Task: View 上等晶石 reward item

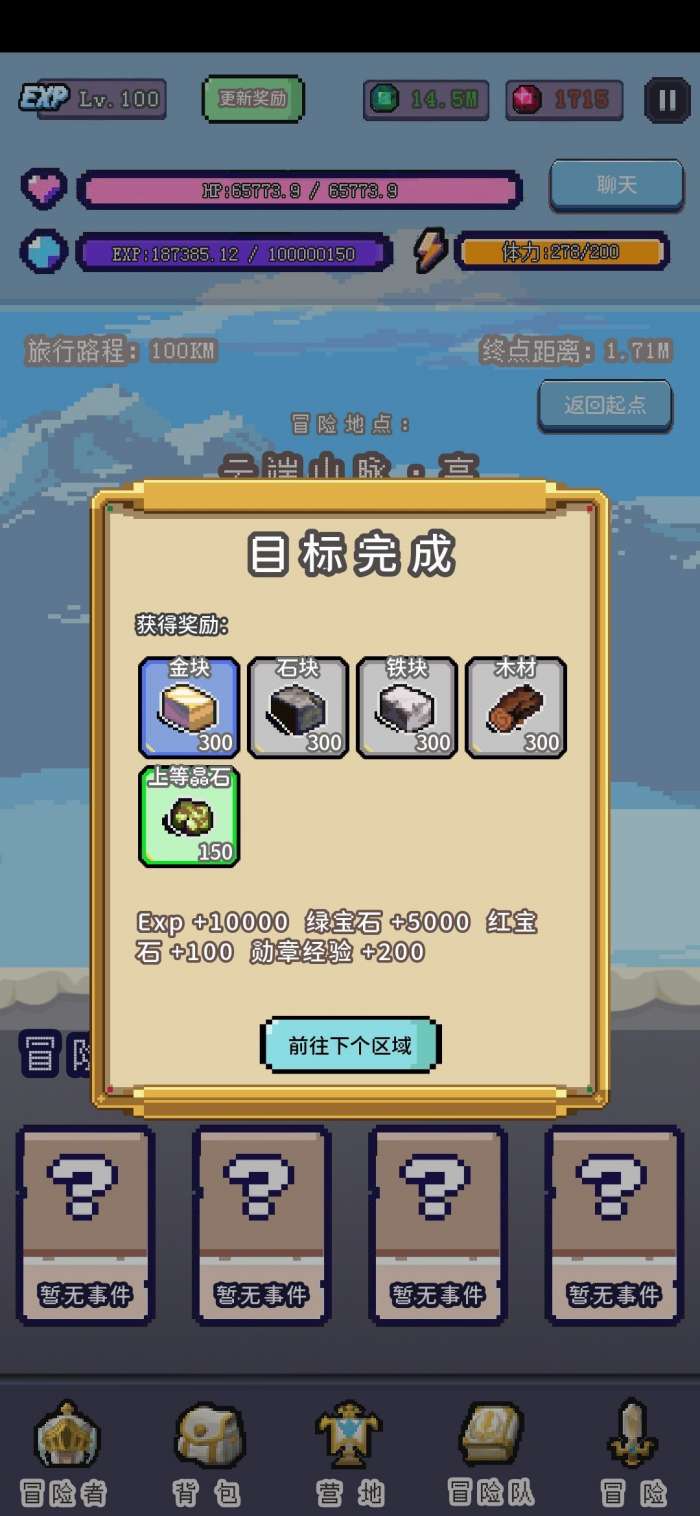Action: pyautogui.click(x=189, y=816)
